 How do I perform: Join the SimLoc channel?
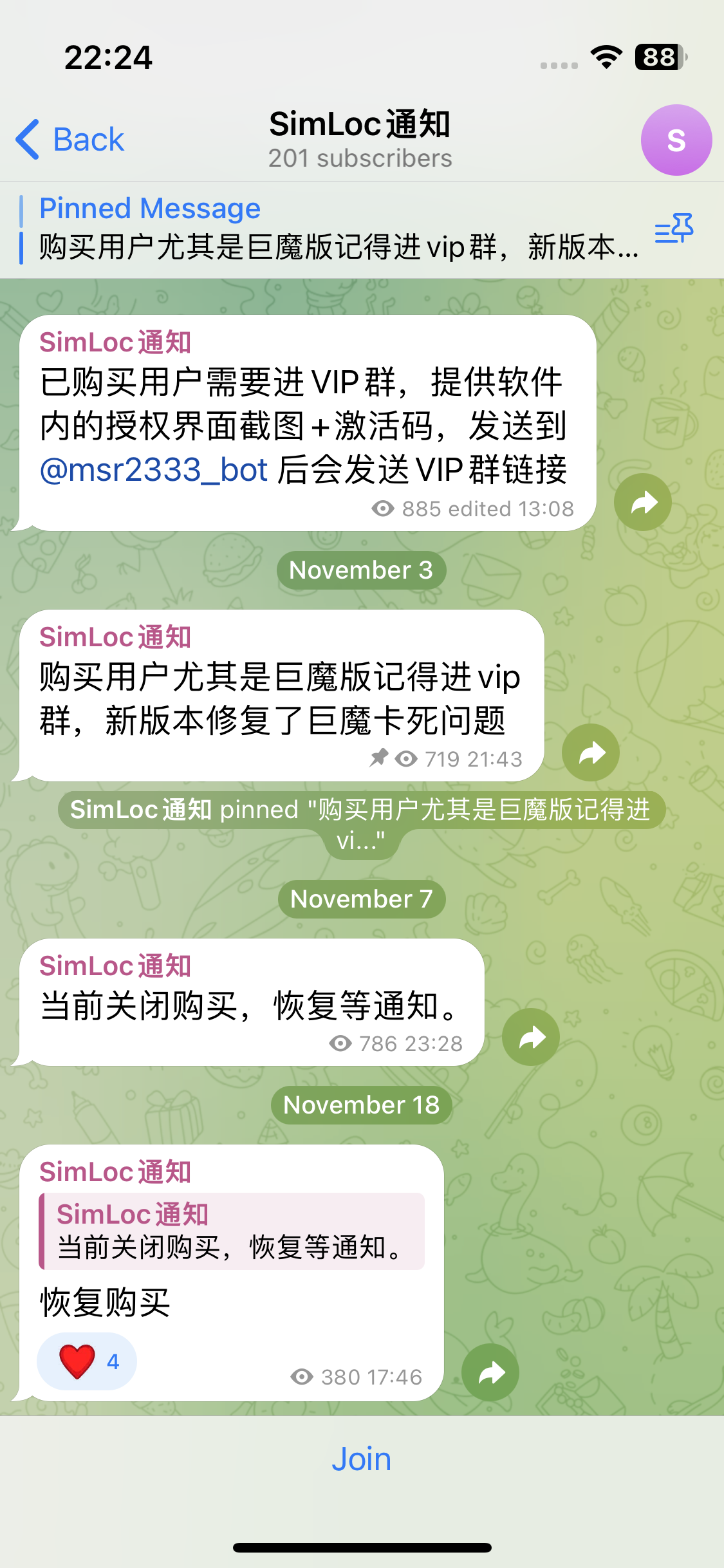(361, 1459)
